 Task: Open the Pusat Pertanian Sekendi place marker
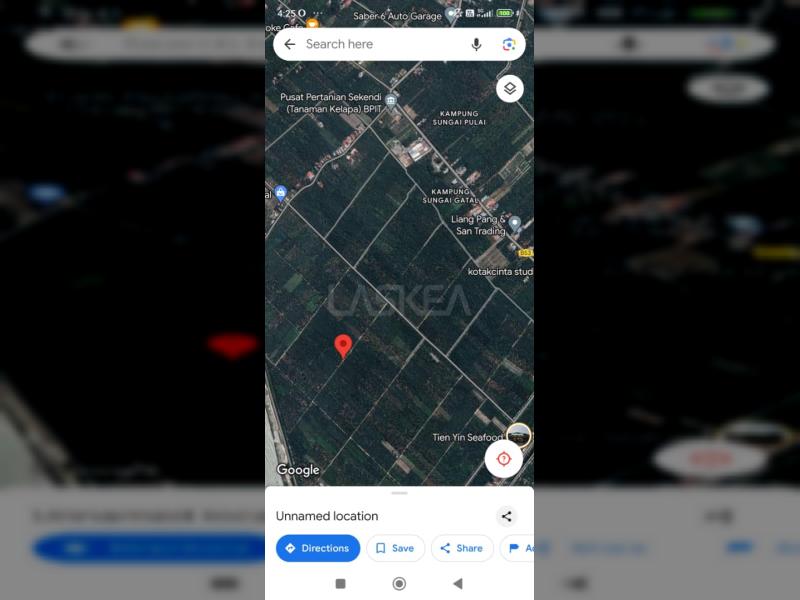[x=391, y=100]
